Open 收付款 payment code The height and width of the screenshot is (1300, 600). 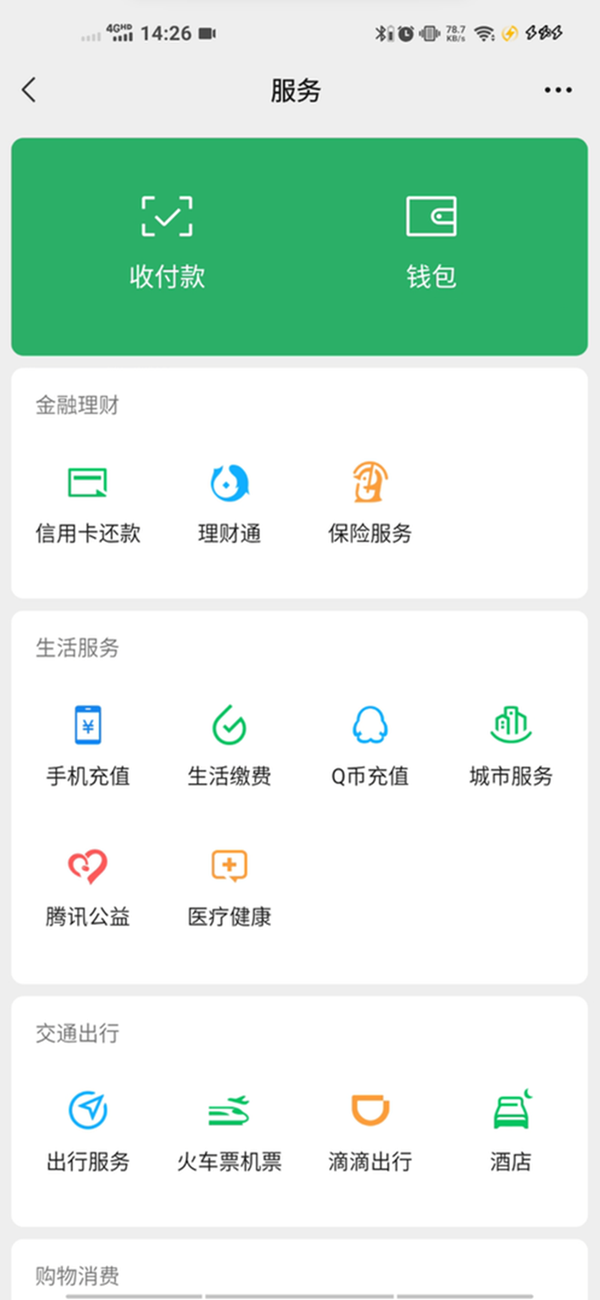[x=167, y=240]
